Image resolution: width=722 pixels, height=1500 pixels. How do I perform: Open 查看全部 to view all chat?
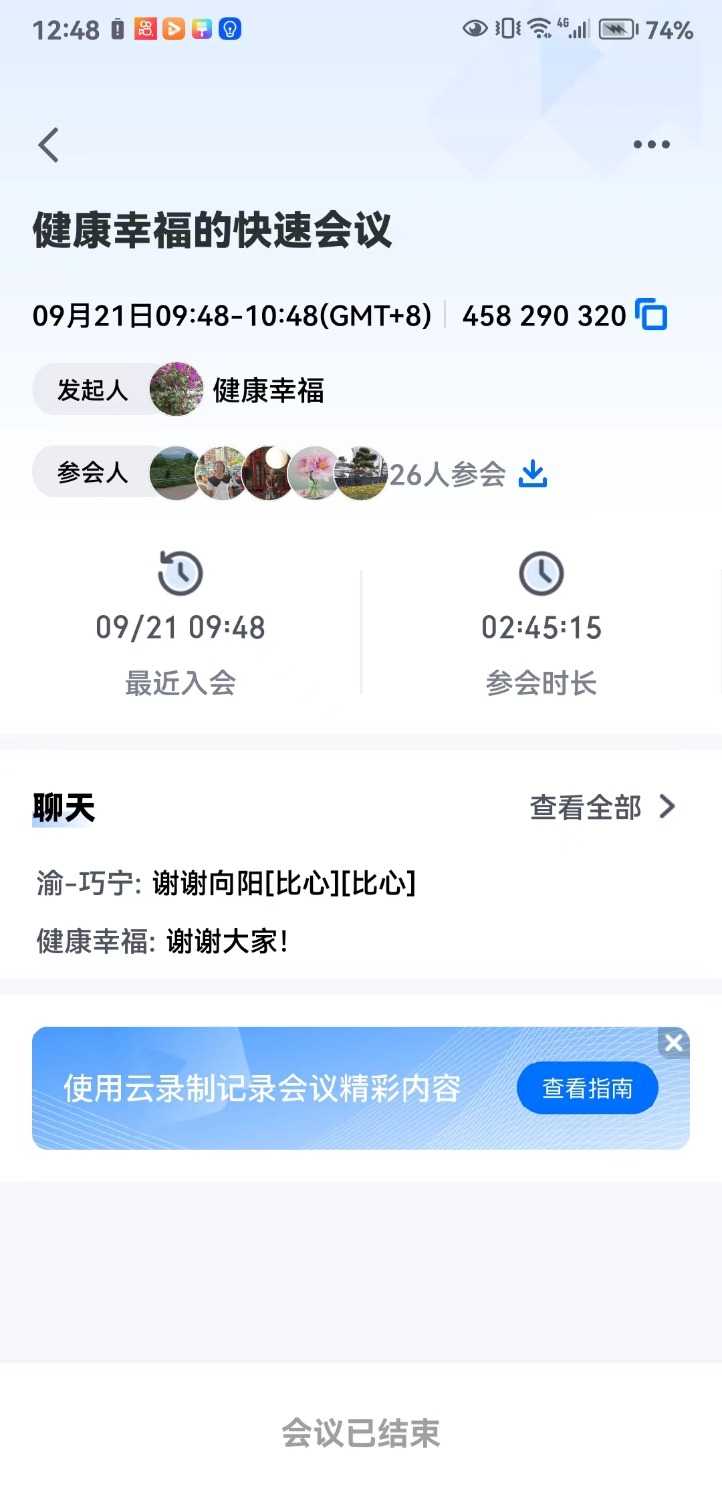coord(603,807)
